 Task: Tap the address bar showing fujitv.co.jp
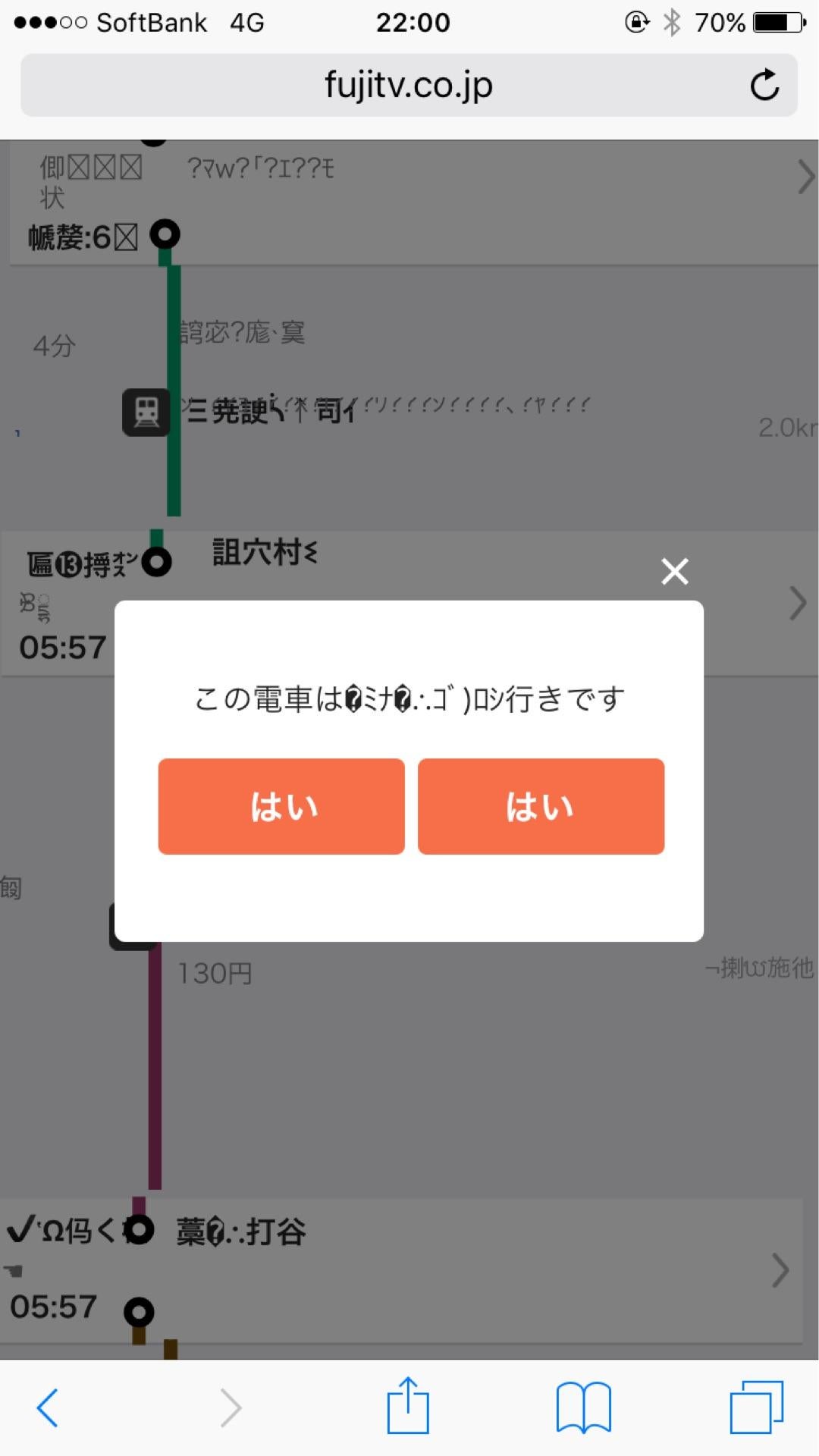coord(407,85)
